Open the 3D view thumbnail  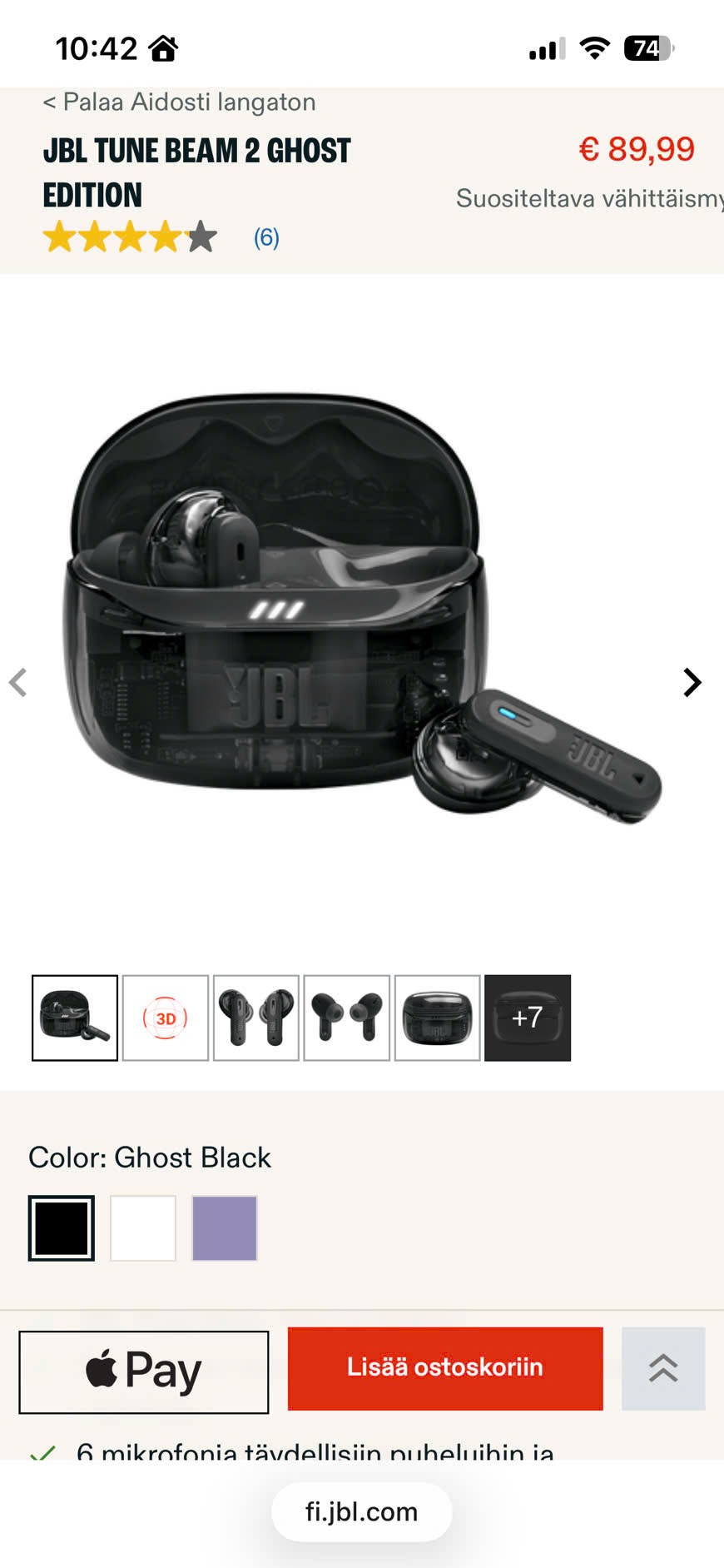click(x=166, y=1018)
